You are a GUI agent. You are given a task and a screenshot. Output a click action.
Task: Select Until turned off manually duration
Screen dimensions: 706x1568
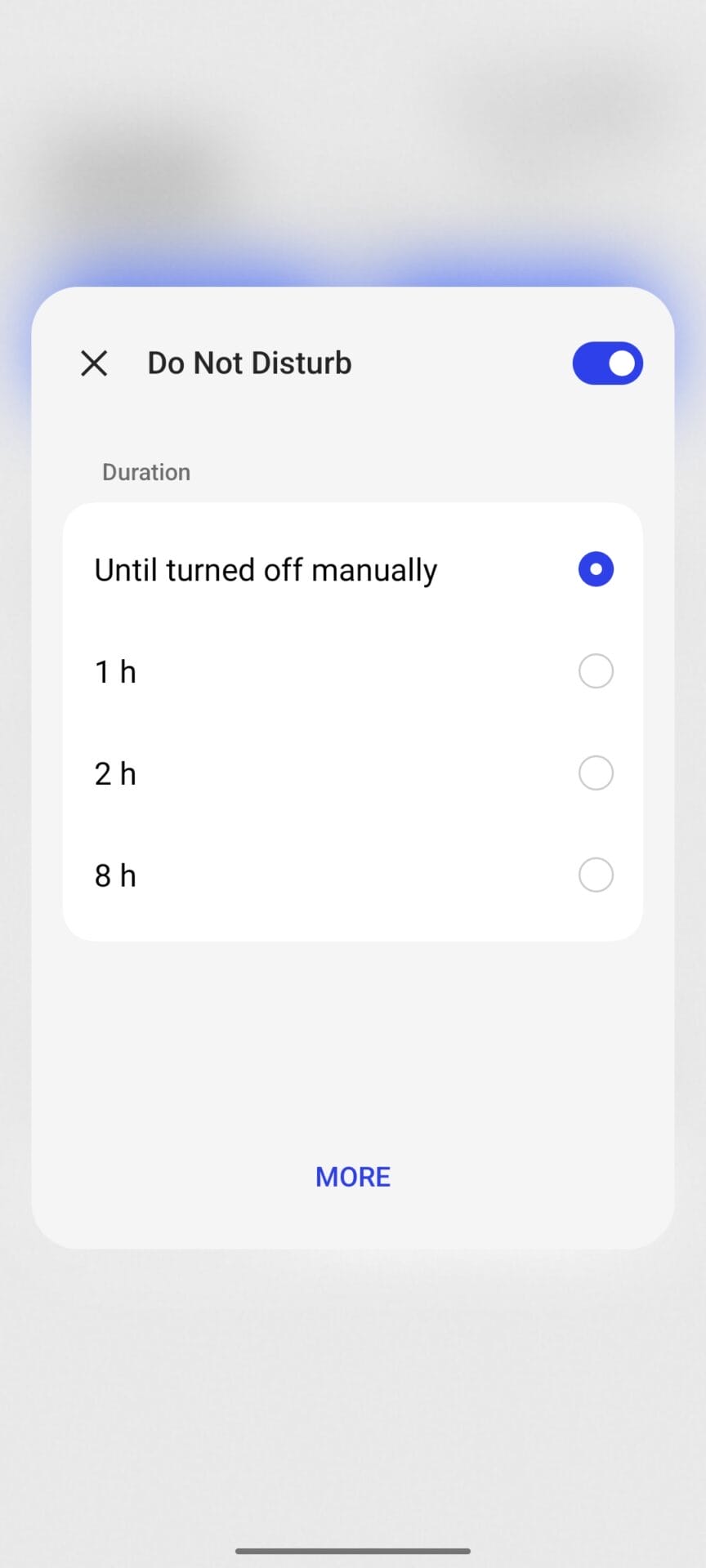pos(596,569)
